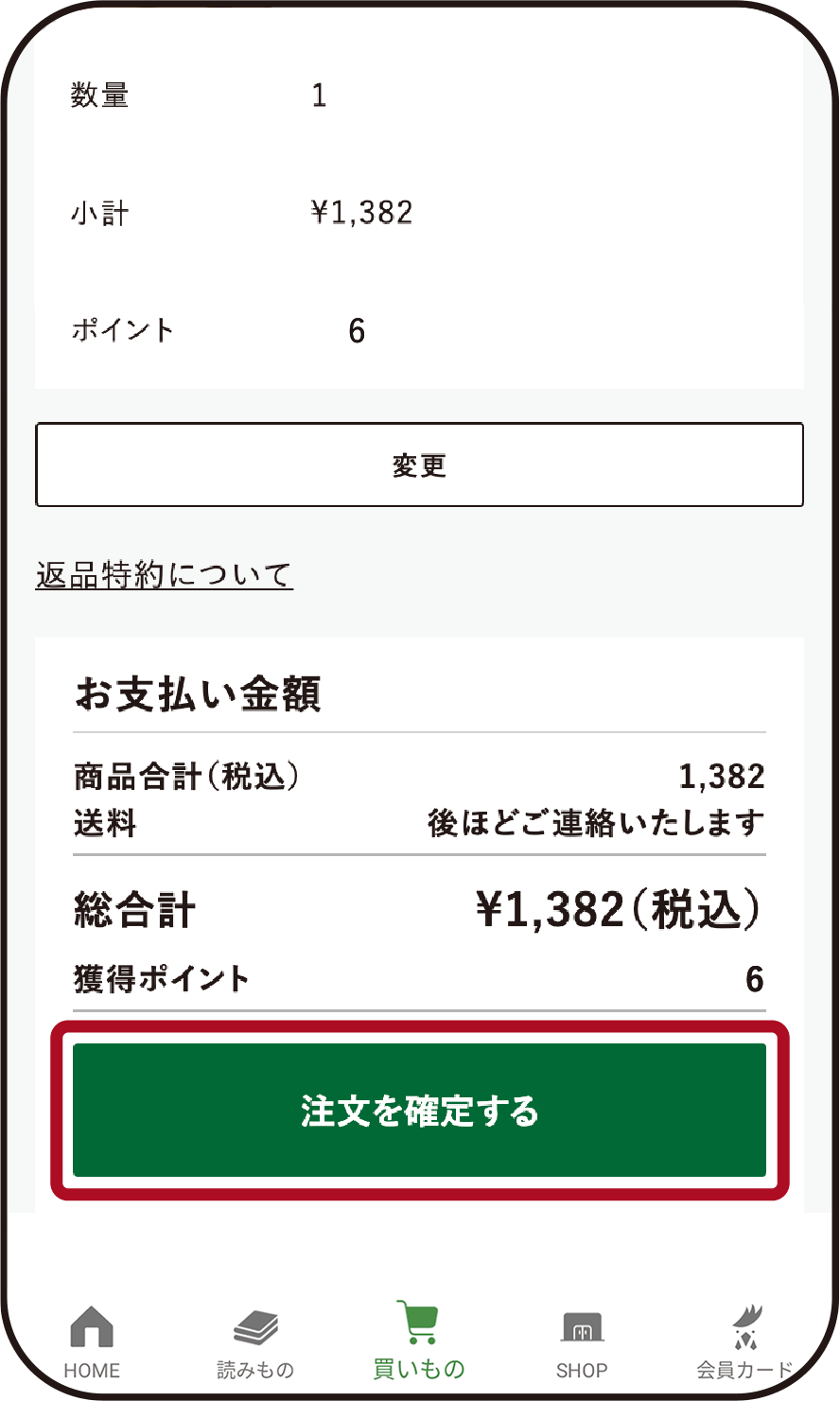Tap the 小計 subtotal amount ¥1,382

pos(362,211)
